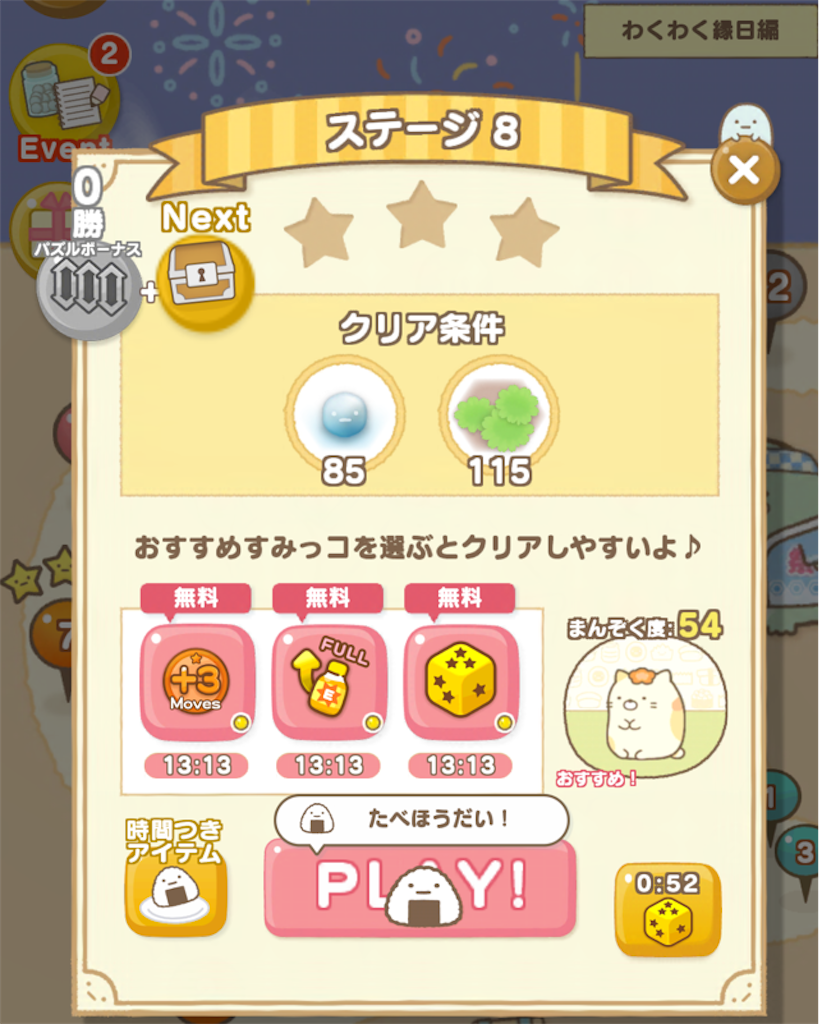This screenshot has width=819, height=1024.
Task: Start the stage with PLAY! button
Action: (420, 888)
